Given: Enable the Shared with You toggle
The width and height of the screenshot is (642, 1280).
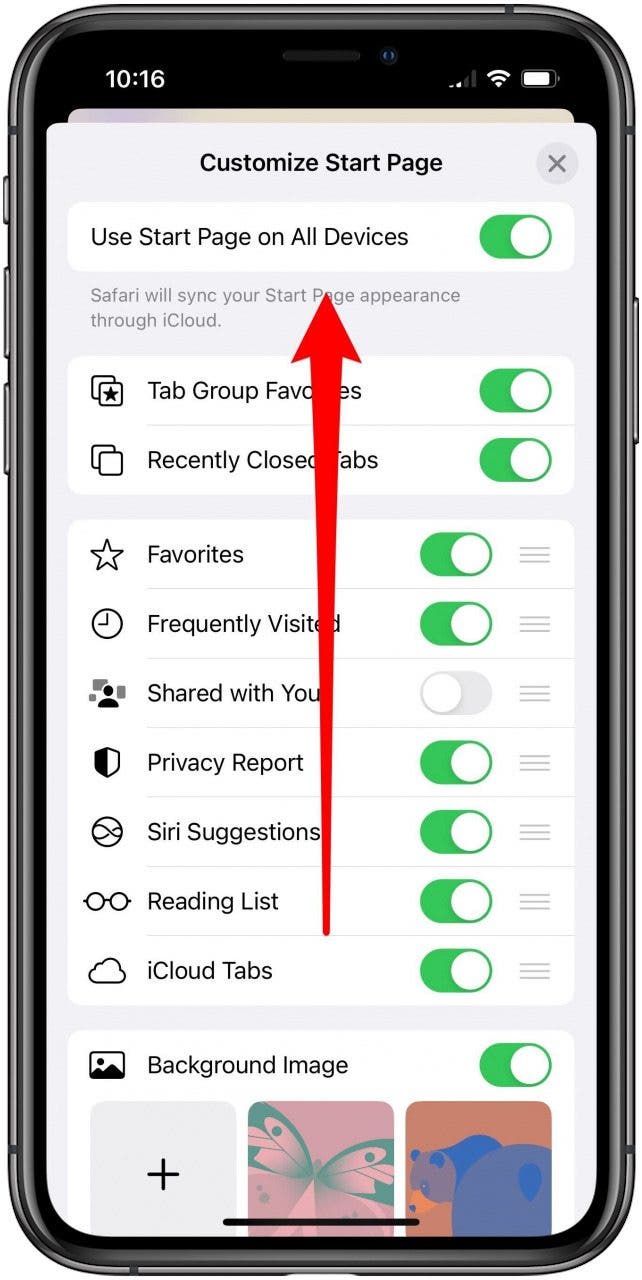Looking at the screenshot, I should click(456, 693).
